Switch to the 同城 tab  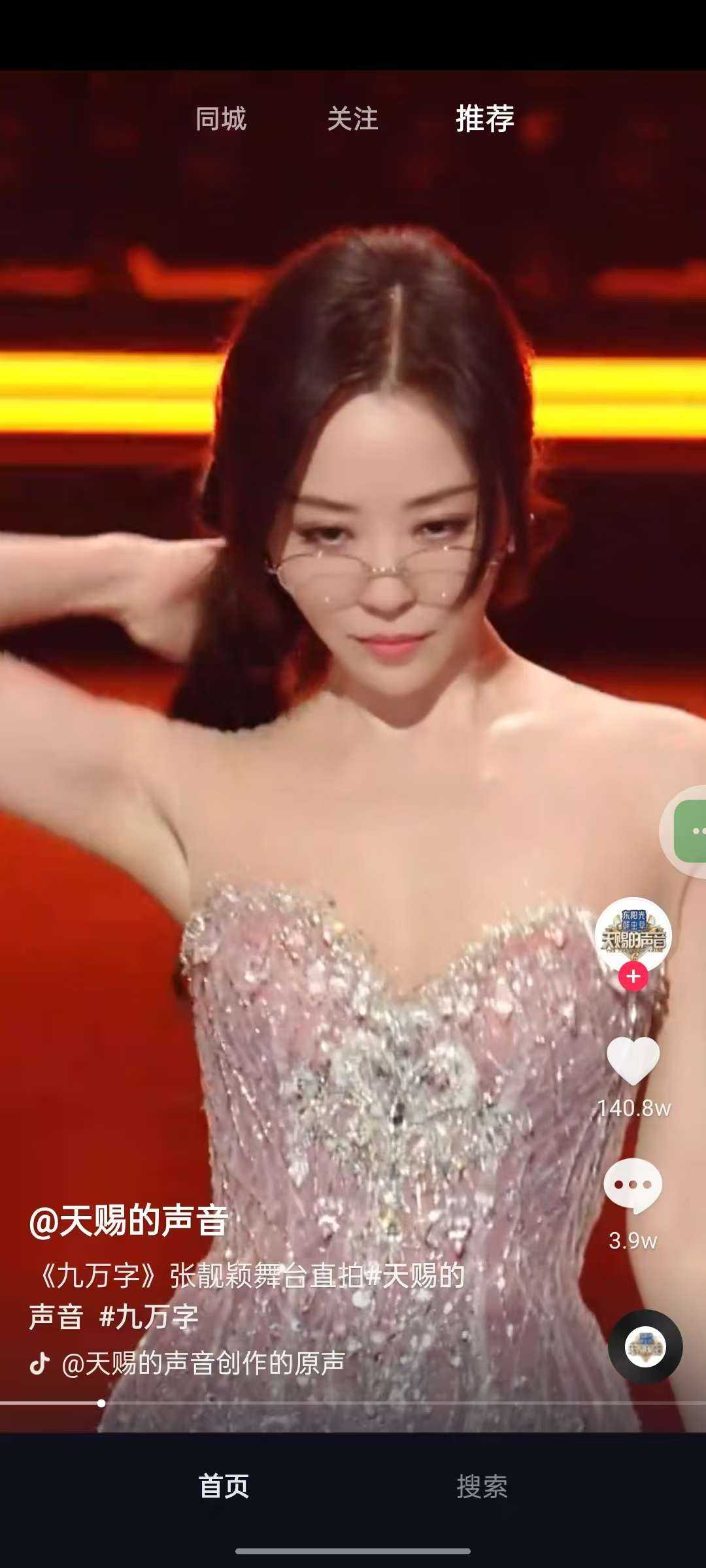coord(221,119)
